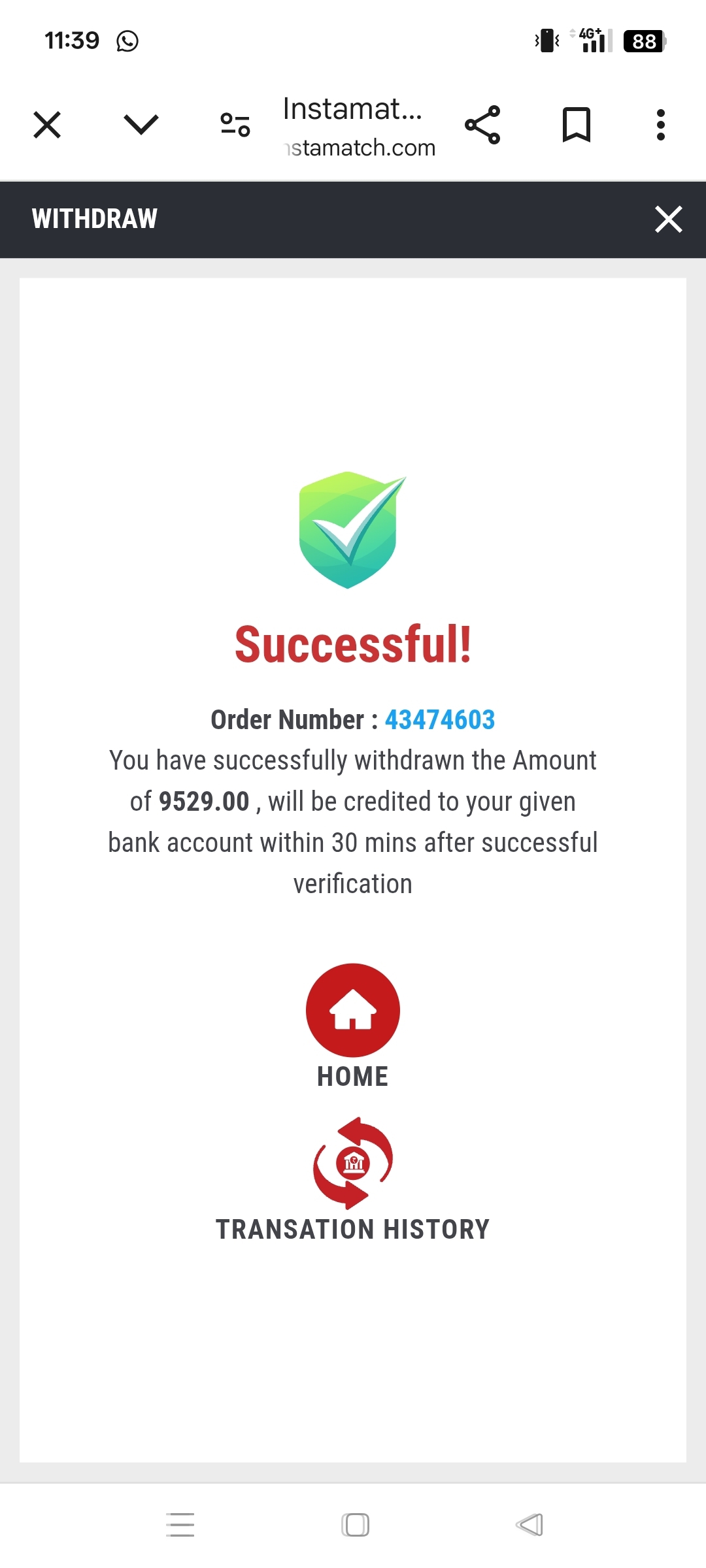
Task: Open the browser overflow menu
Action: [x=661, y=125]
